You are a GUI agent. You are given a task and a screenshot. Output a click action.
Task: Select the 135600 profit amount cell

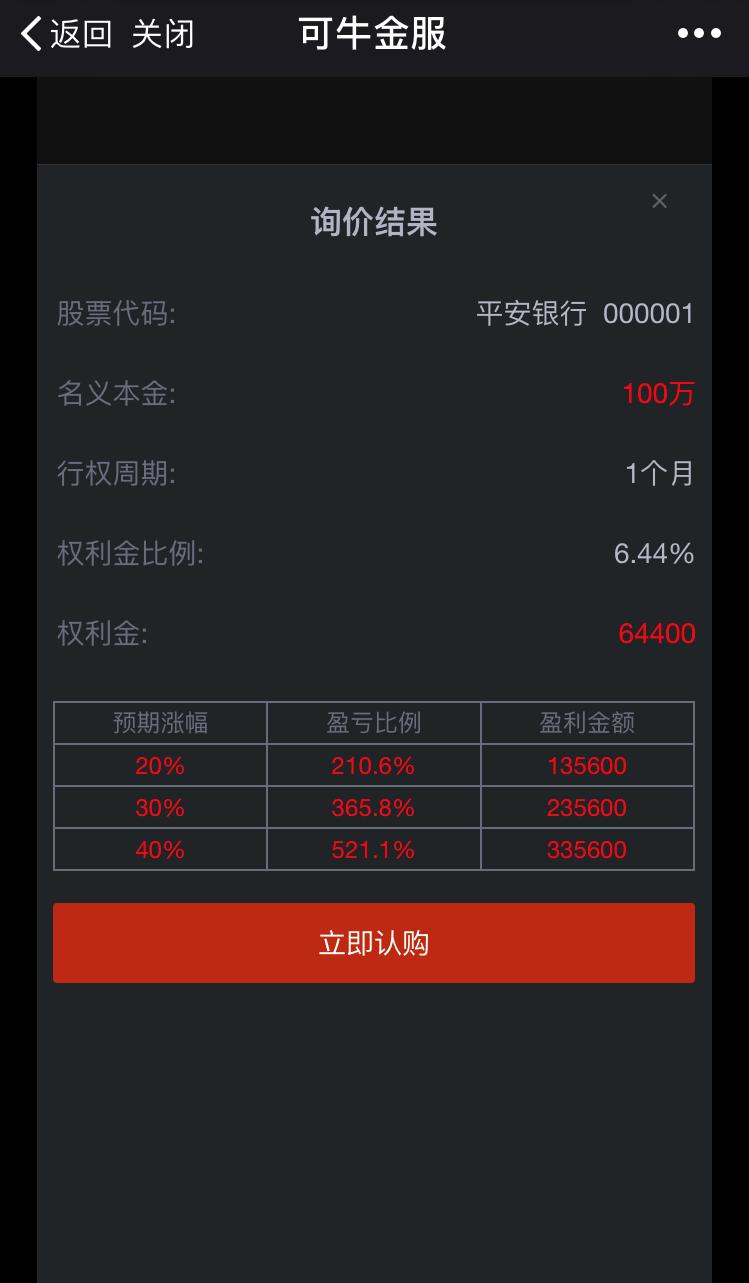pos(586,765)
